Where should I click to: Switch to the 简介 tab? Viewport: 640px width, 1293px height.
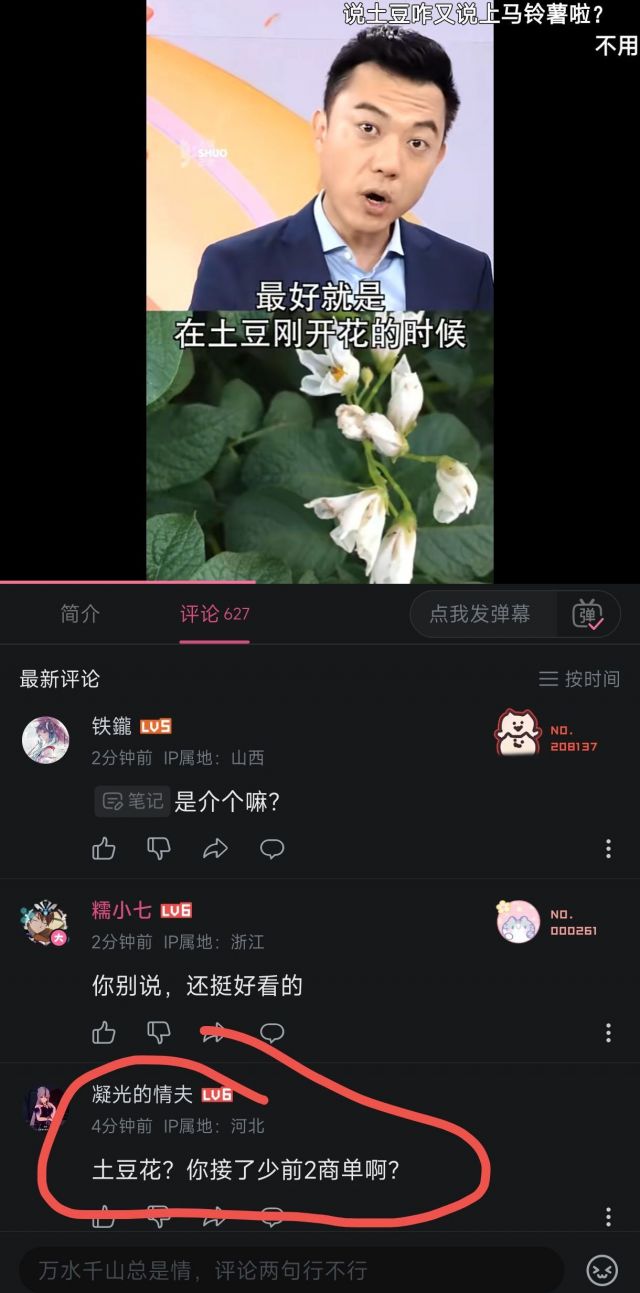80,614
